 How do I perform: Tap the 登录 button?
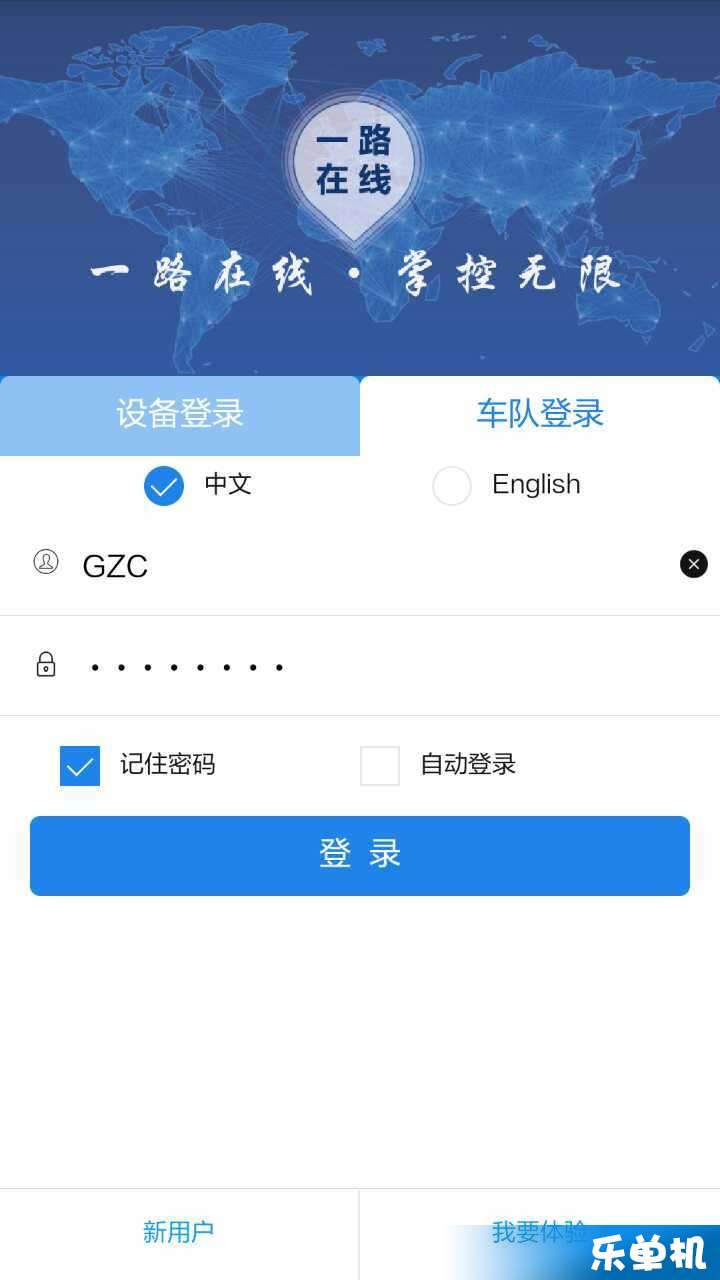360,855
